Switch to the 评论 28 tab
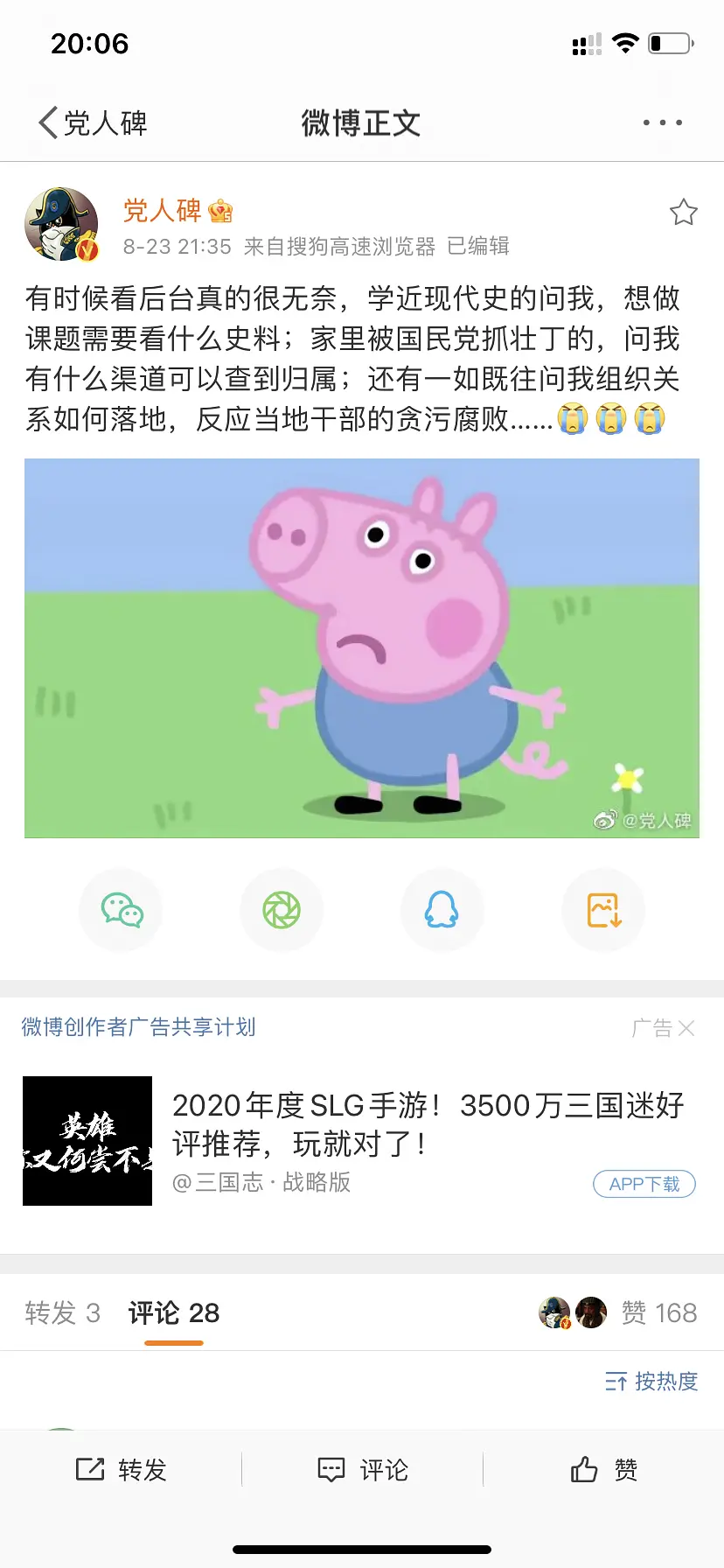Screen dimensions: 724x1568 click(174, 1312)
